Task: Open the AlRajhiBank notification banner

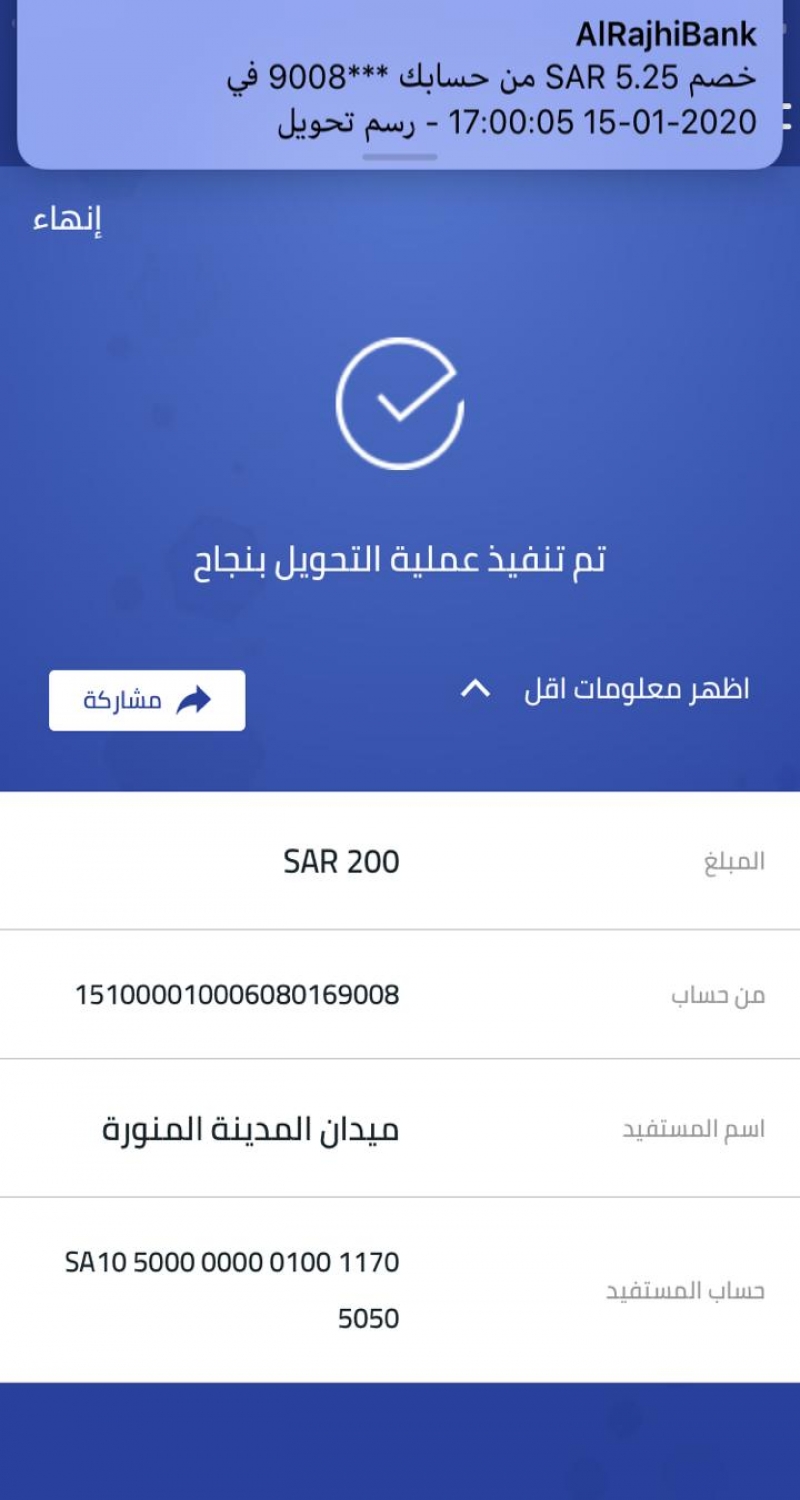Action: tap(400, 85)
